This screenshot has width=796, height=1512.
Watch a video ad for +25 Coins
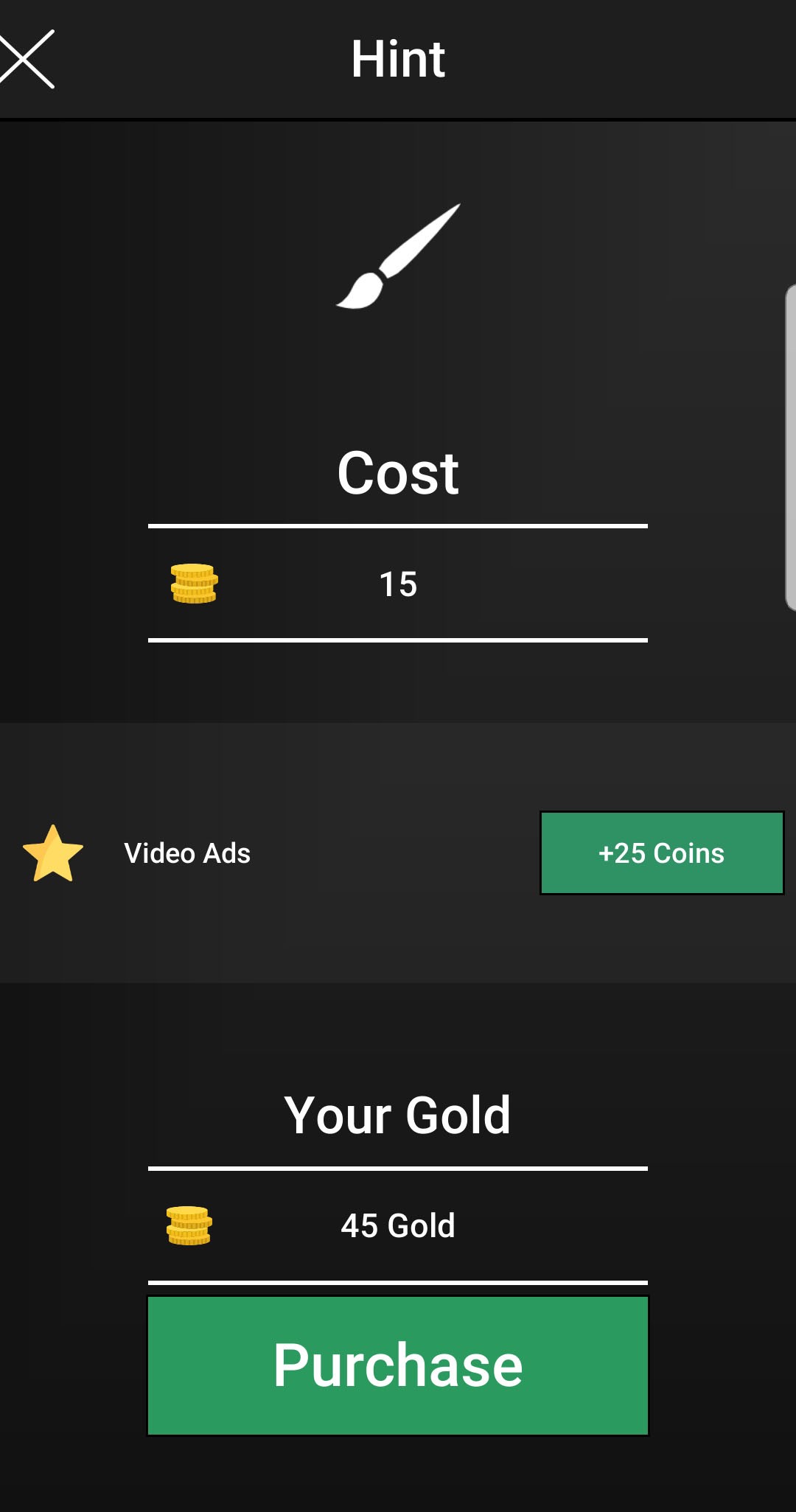(x=661, y=853)
